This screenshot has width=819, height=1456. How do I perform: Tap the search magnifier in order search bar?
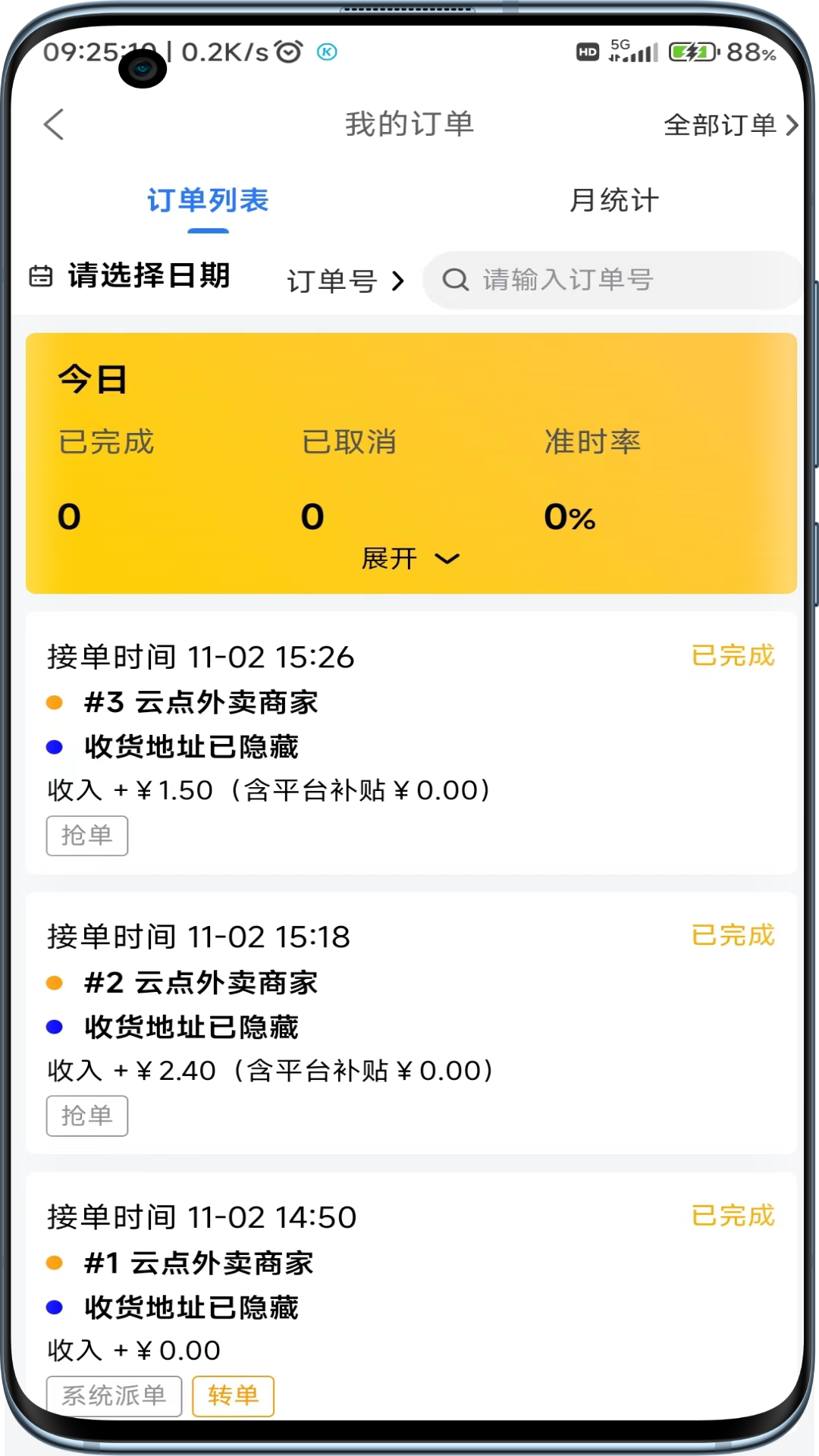click(455, 280)
